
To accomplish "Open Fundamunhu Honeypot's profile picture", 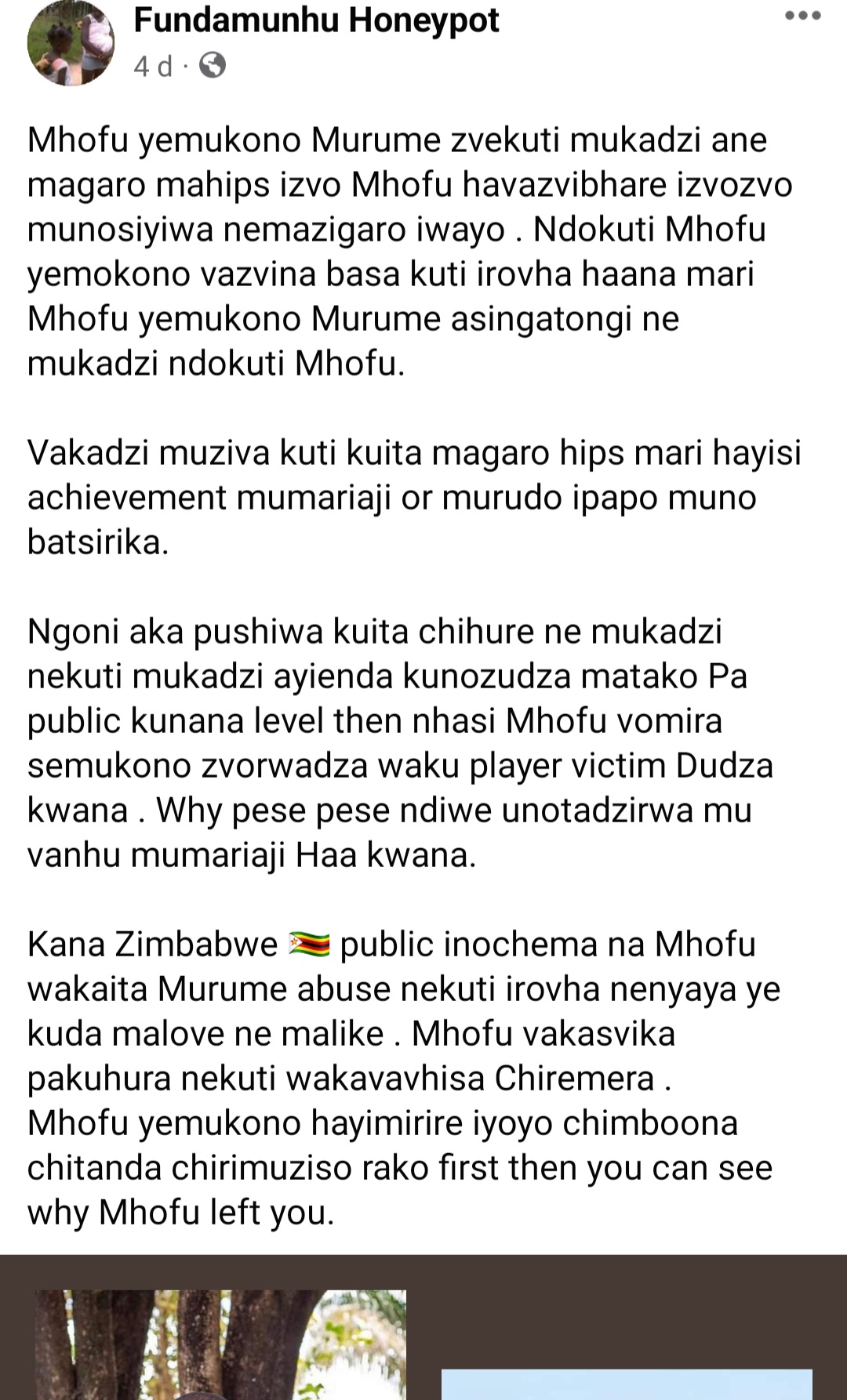I will coord(71,43).
